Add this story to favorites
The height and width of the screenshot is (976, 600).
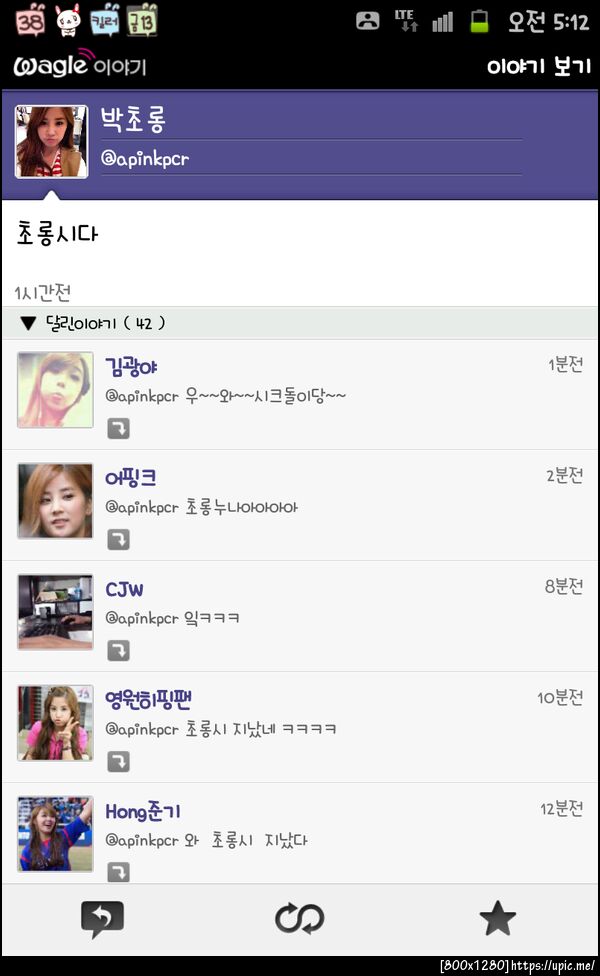(497, 918)
